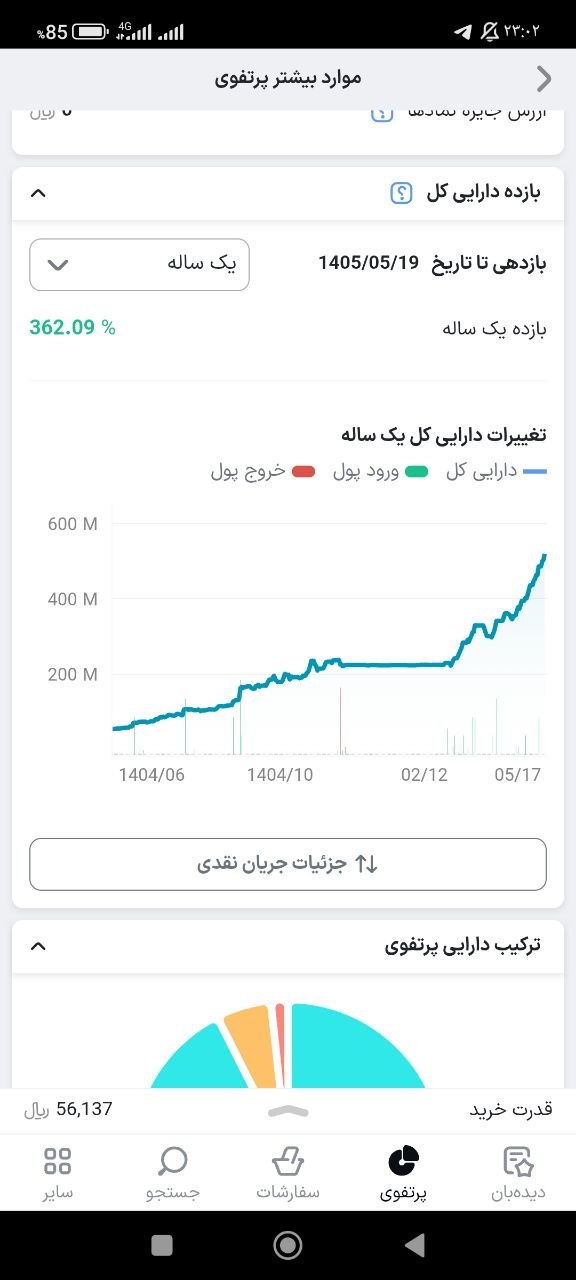Open the جستجو tab
The width and height of the screenshot is (576, 1280).
[x=173, y=1172]
